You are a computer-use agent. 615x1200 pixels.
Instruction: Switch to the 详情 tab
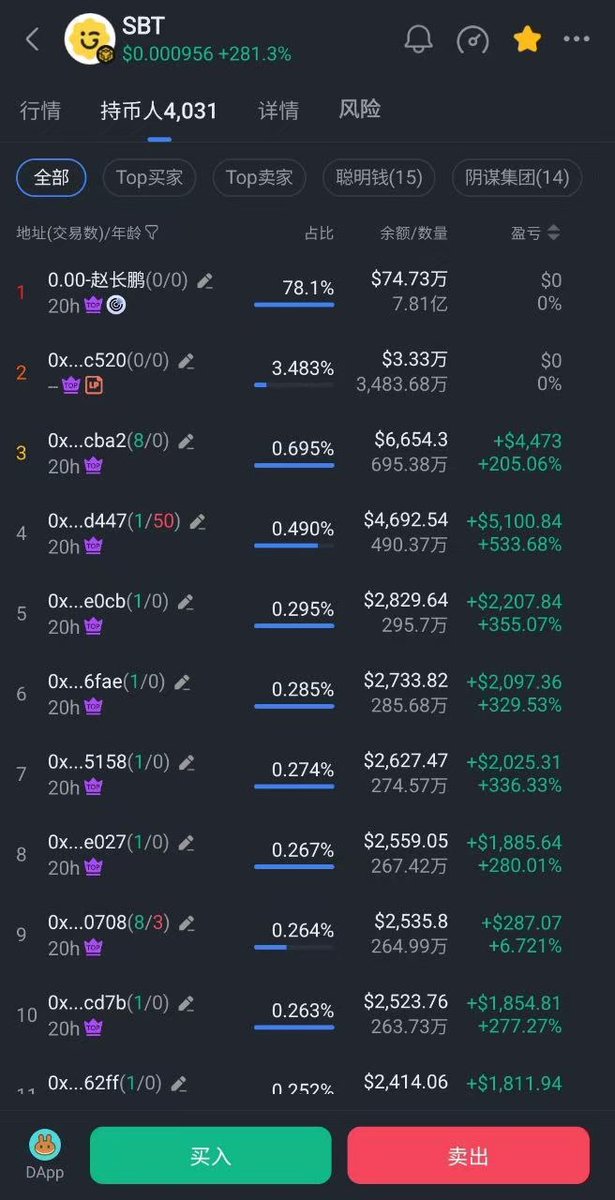click(278, 110)
